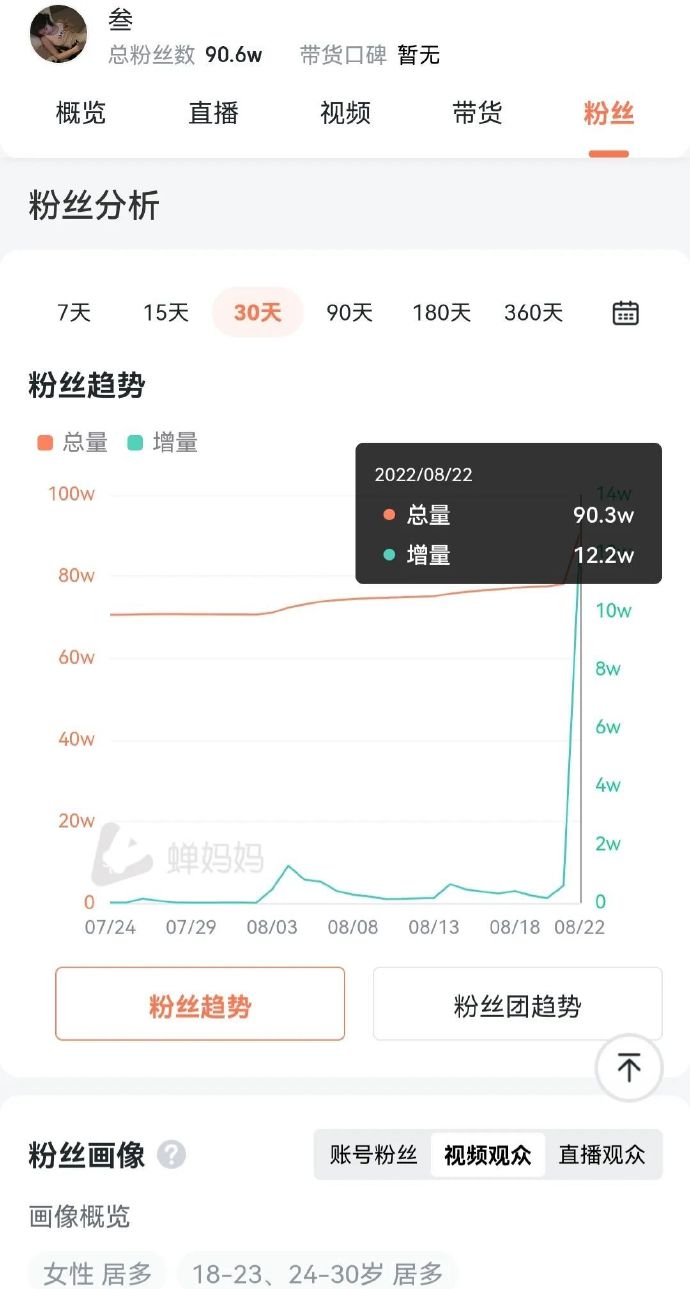Toggle the 增量 legend series
The height and width of the screenshot is (1289, 690).
164,442
